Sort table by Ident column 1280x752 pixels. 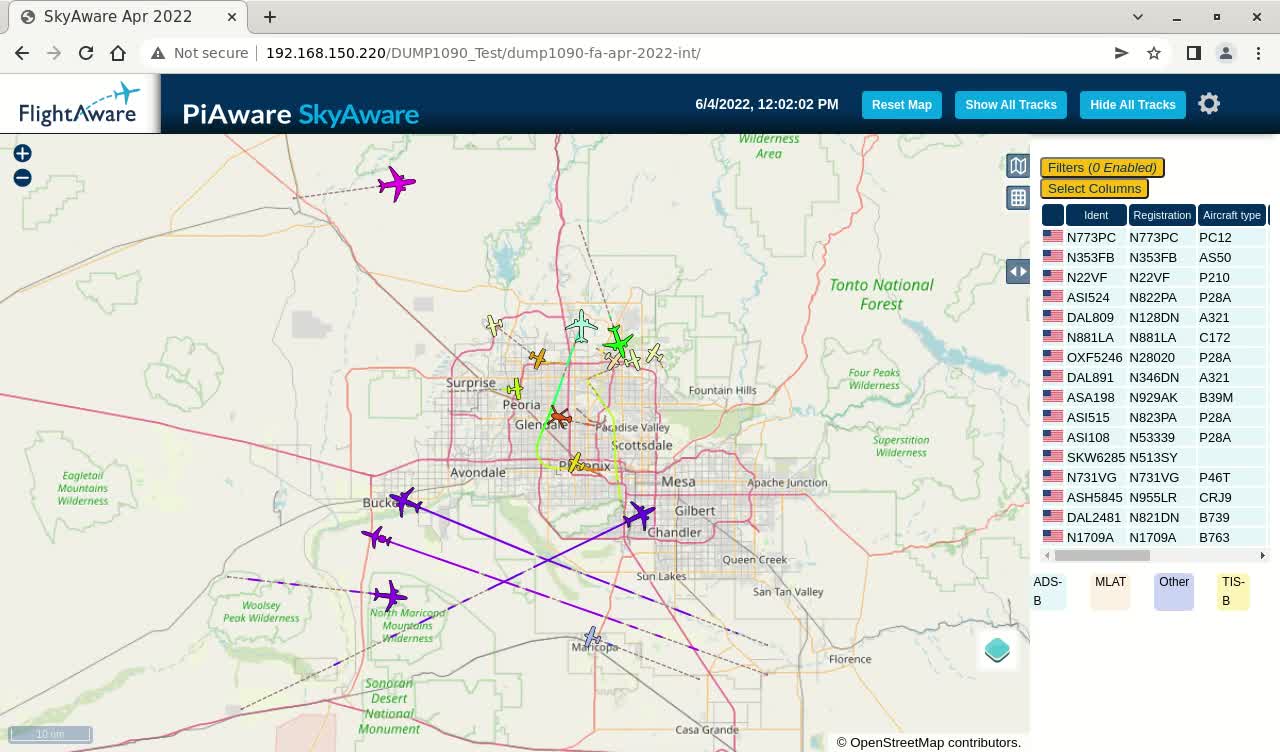(x=1096, y=215)
